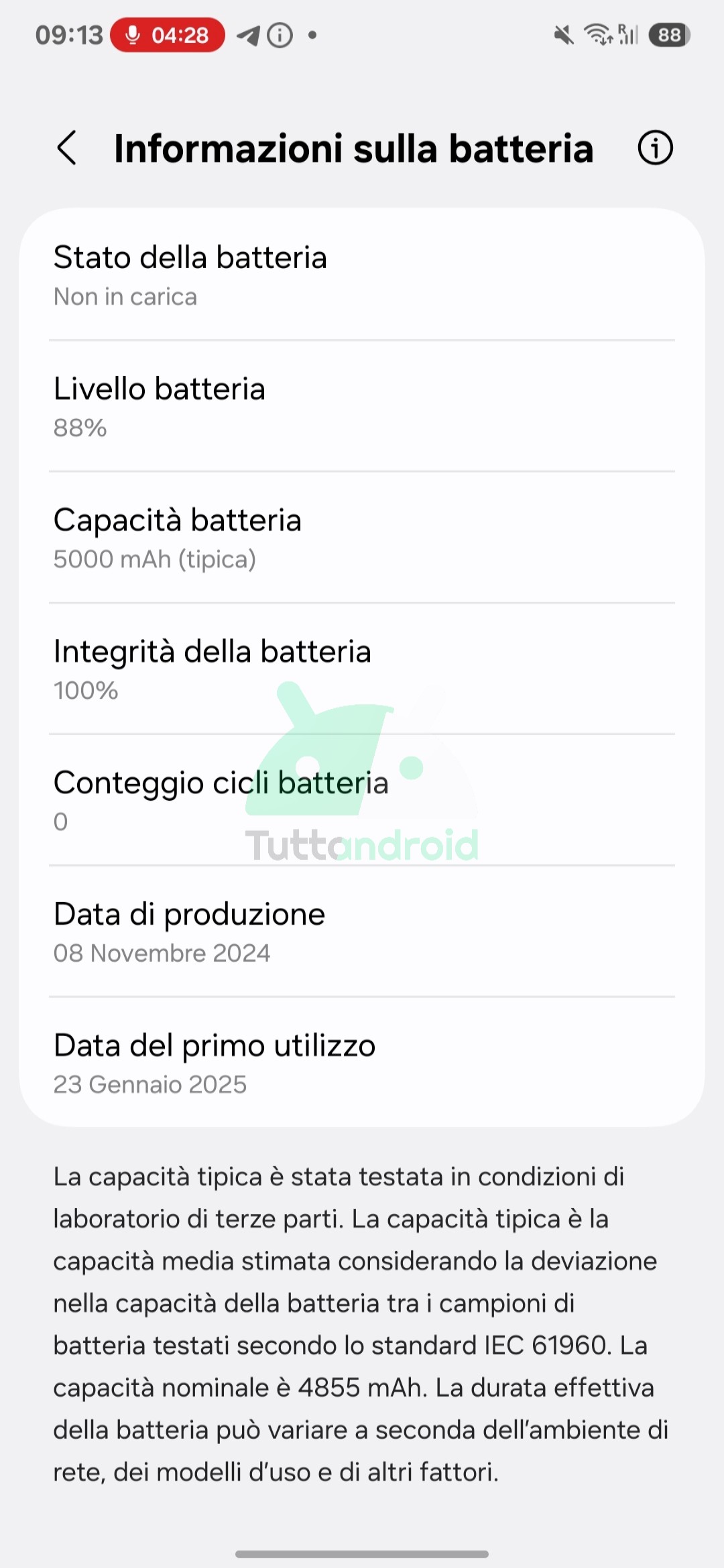Open the info icon in the header
The width and height of the screenshot is (724, 1568).
(x=655, y=147)
